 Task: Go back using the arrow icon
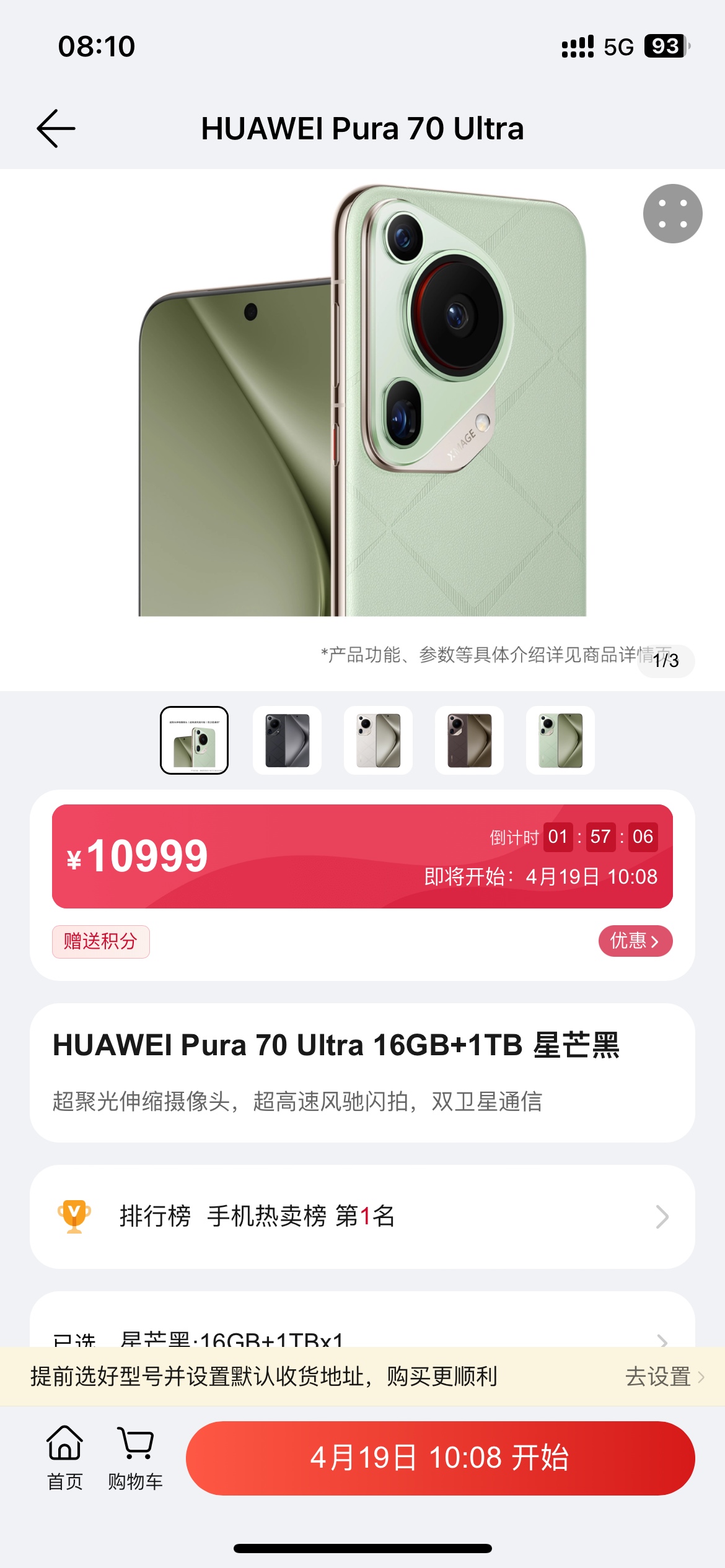pyautogui.click(x=56, y=128)
